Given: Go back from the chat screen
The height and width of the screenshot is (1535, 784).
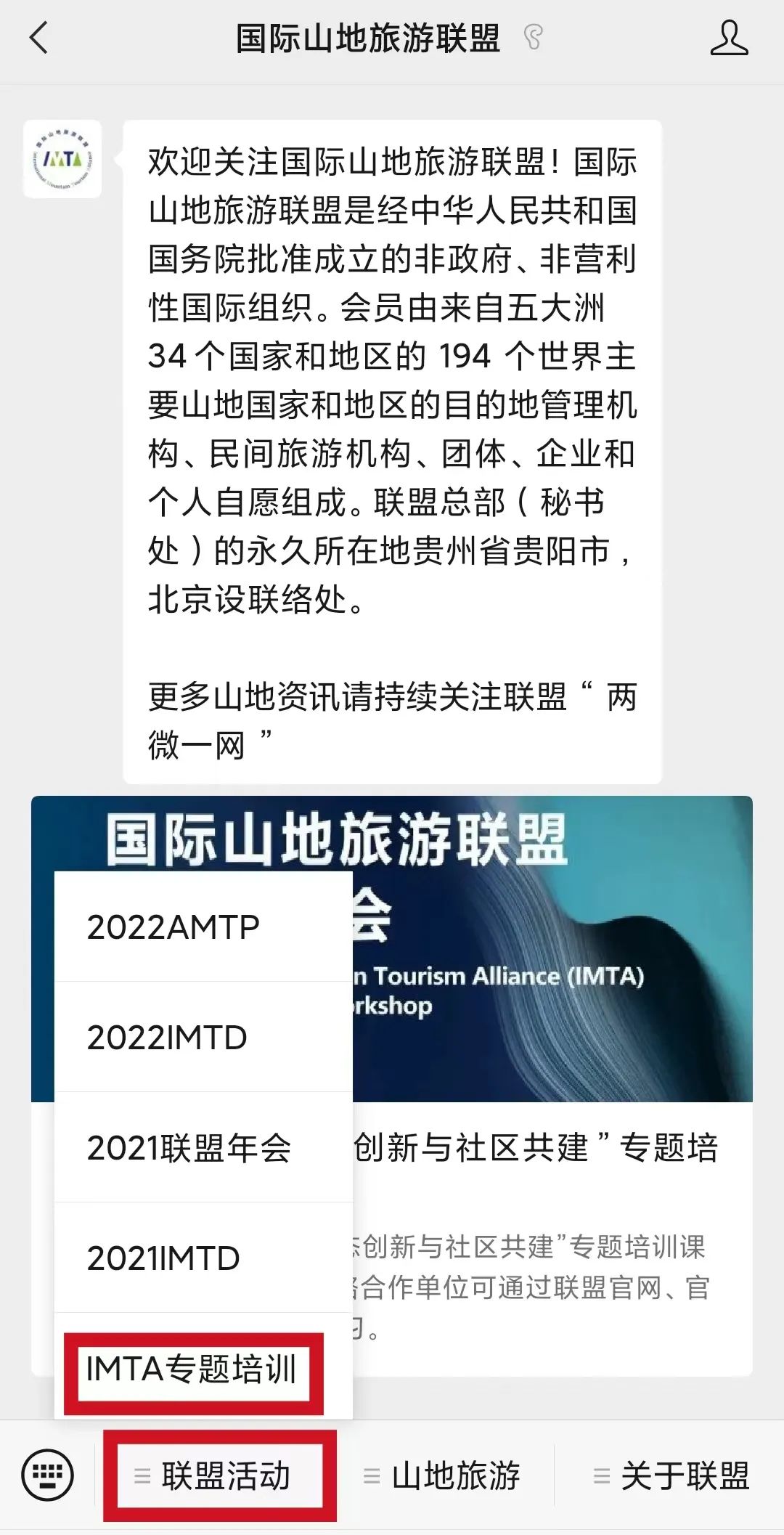Looking at the screenshot, I should (38, 38).
